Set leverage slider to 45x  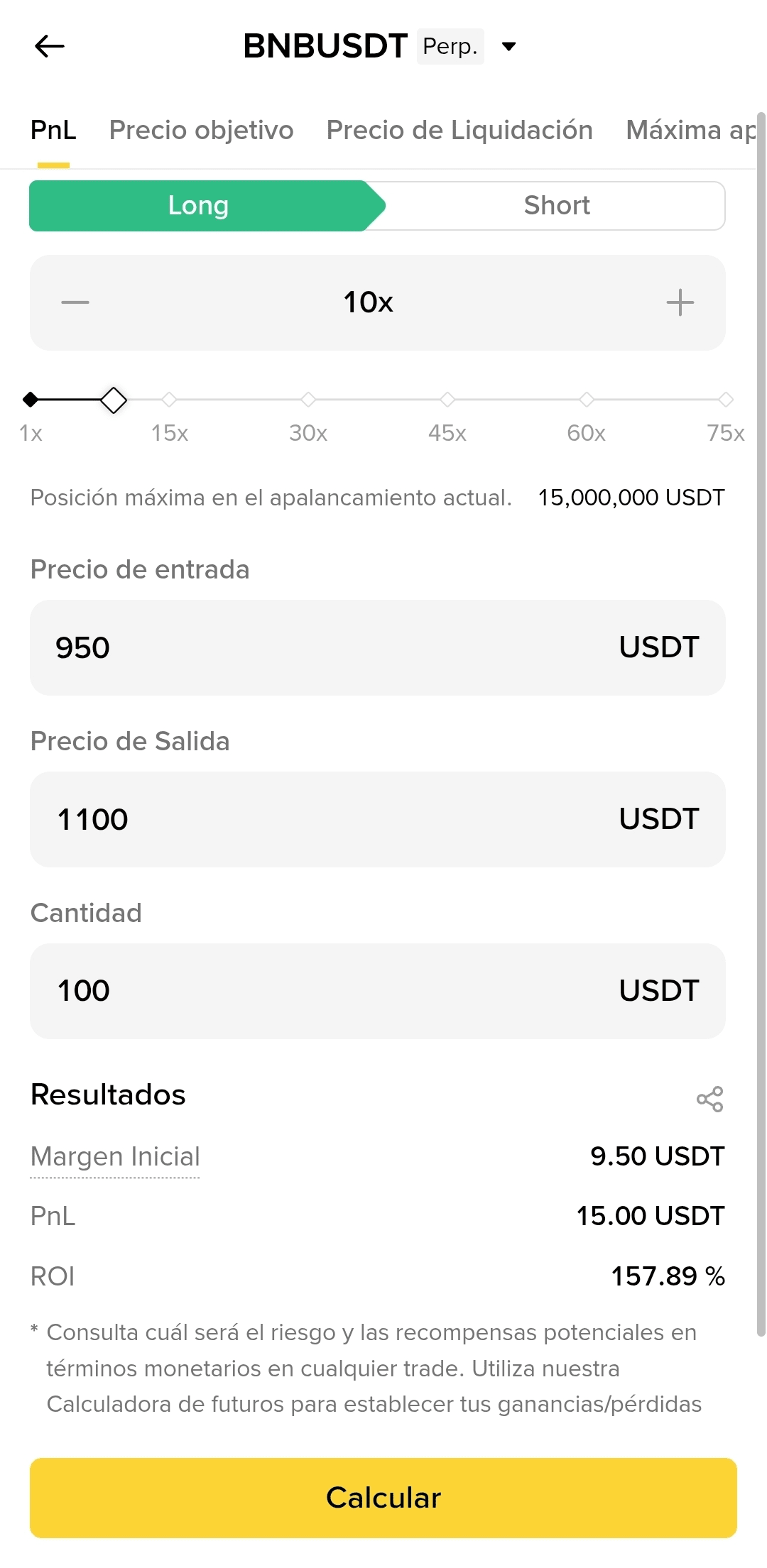447,400
